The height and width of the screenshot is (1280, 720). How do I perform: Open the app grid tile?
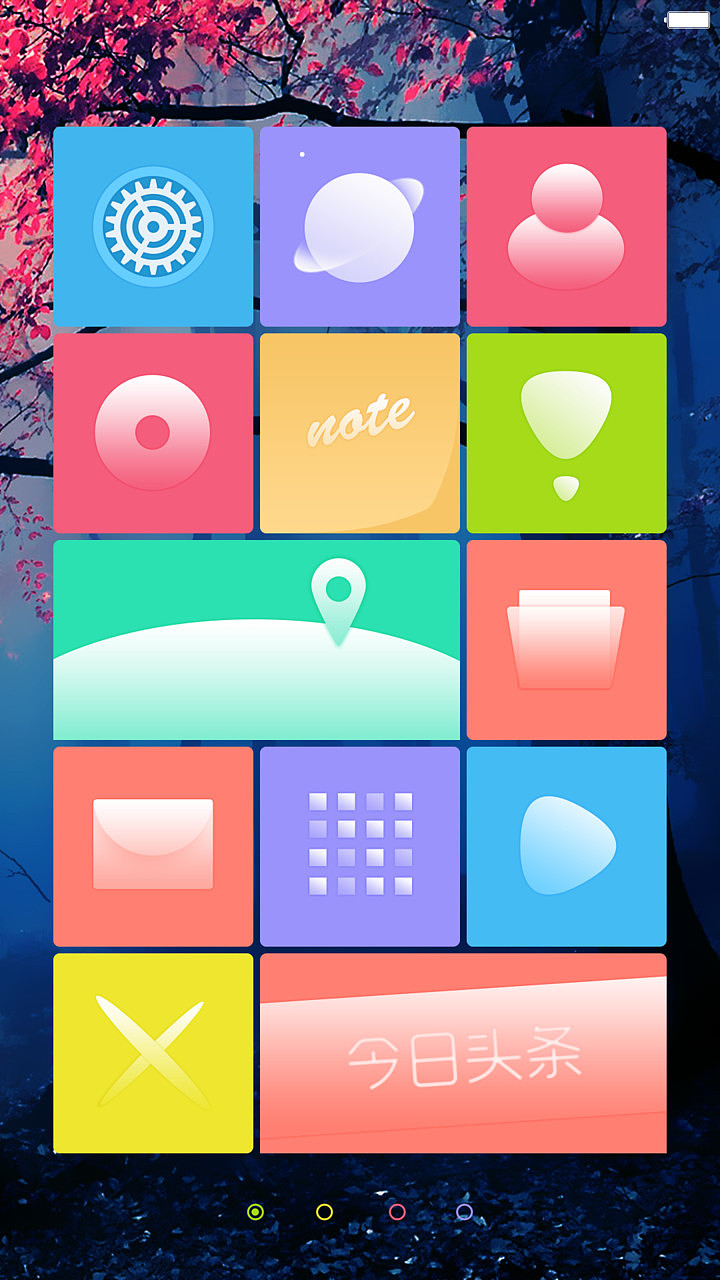pyautogui.click(x=360, y=846)
